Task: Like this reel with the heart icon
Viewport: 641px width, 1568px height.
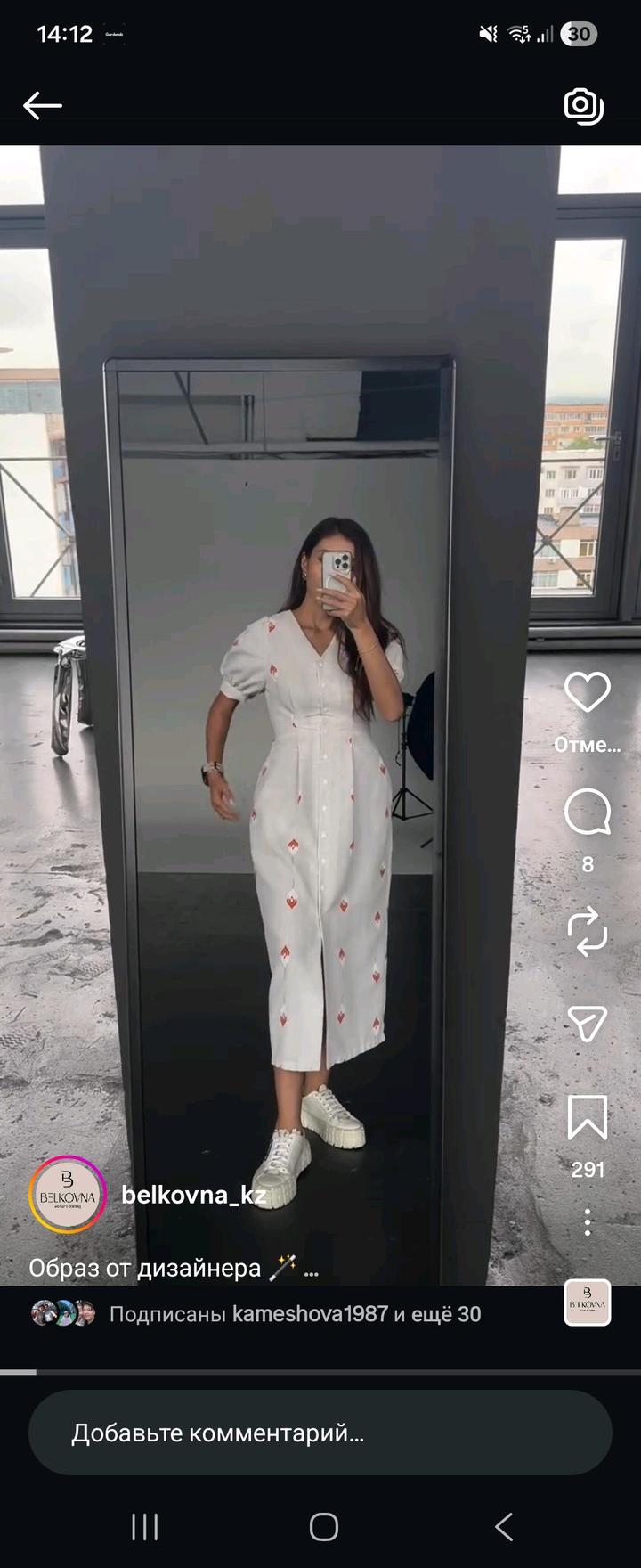Action: click(x=587, y=692)
